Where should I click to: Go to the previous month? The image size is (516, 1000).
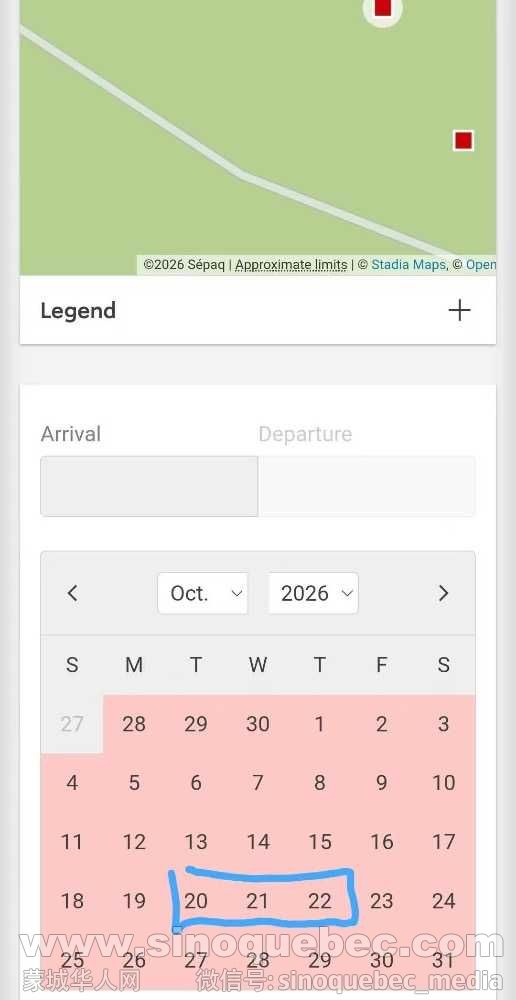coord(73,593)
